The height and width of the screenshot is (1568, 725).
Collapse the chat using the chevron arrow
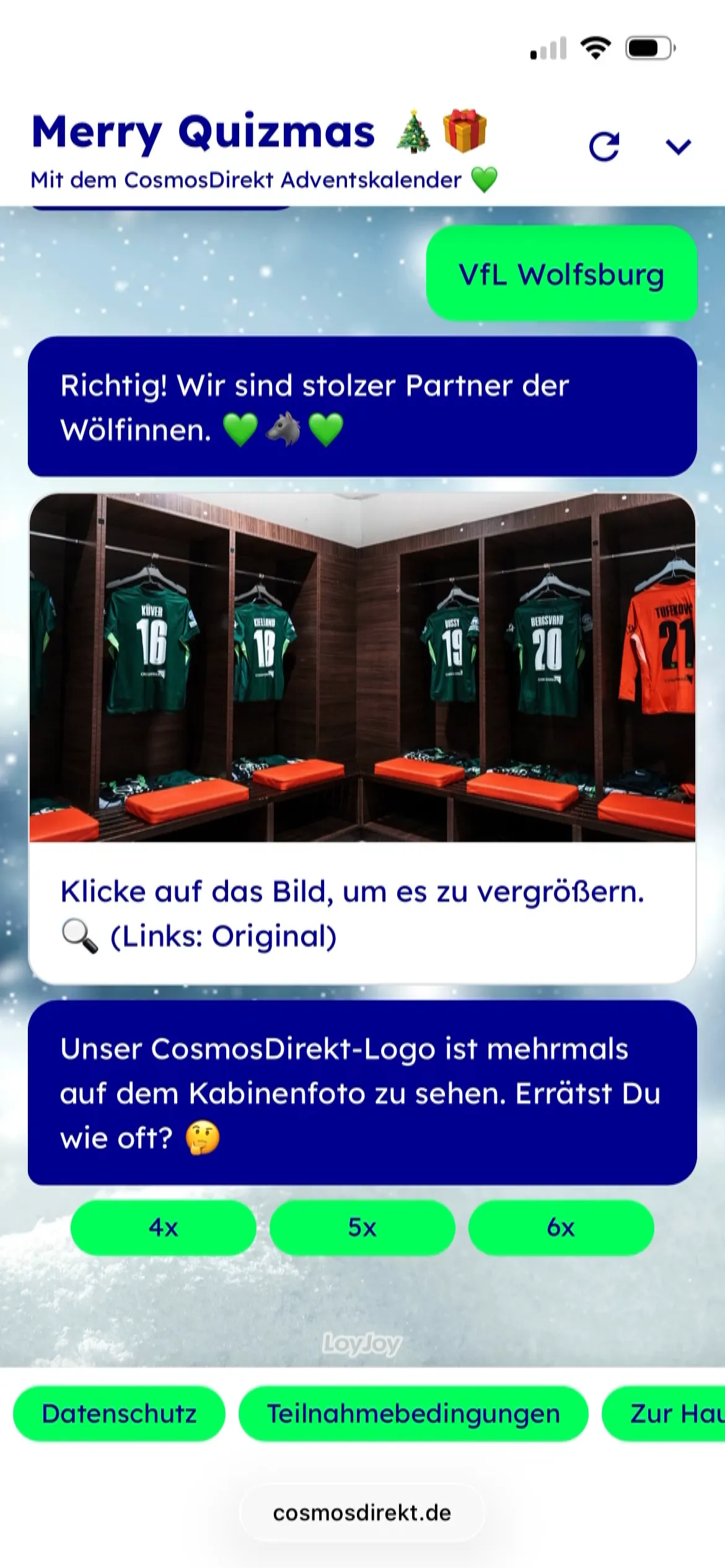click(x=679, y=147)
